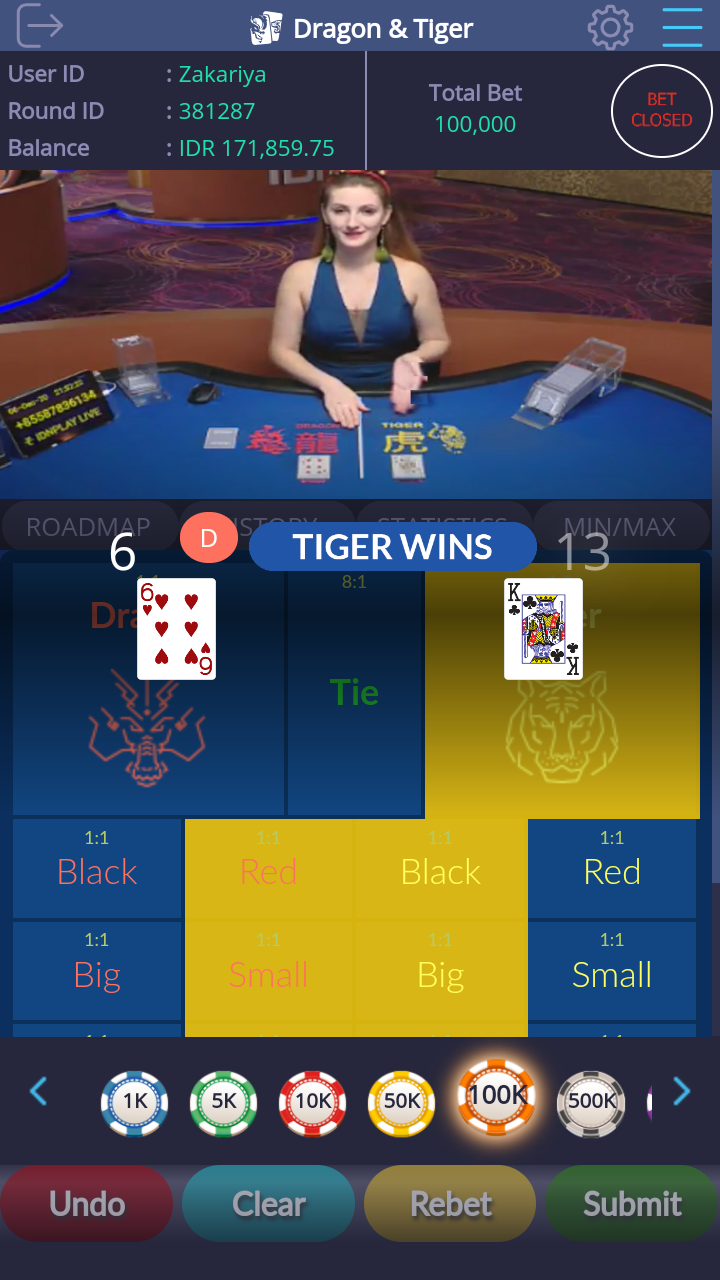The image size is (720, 1280).
Task: Clear all placed bets
Action: click(x=268, y=1204)
